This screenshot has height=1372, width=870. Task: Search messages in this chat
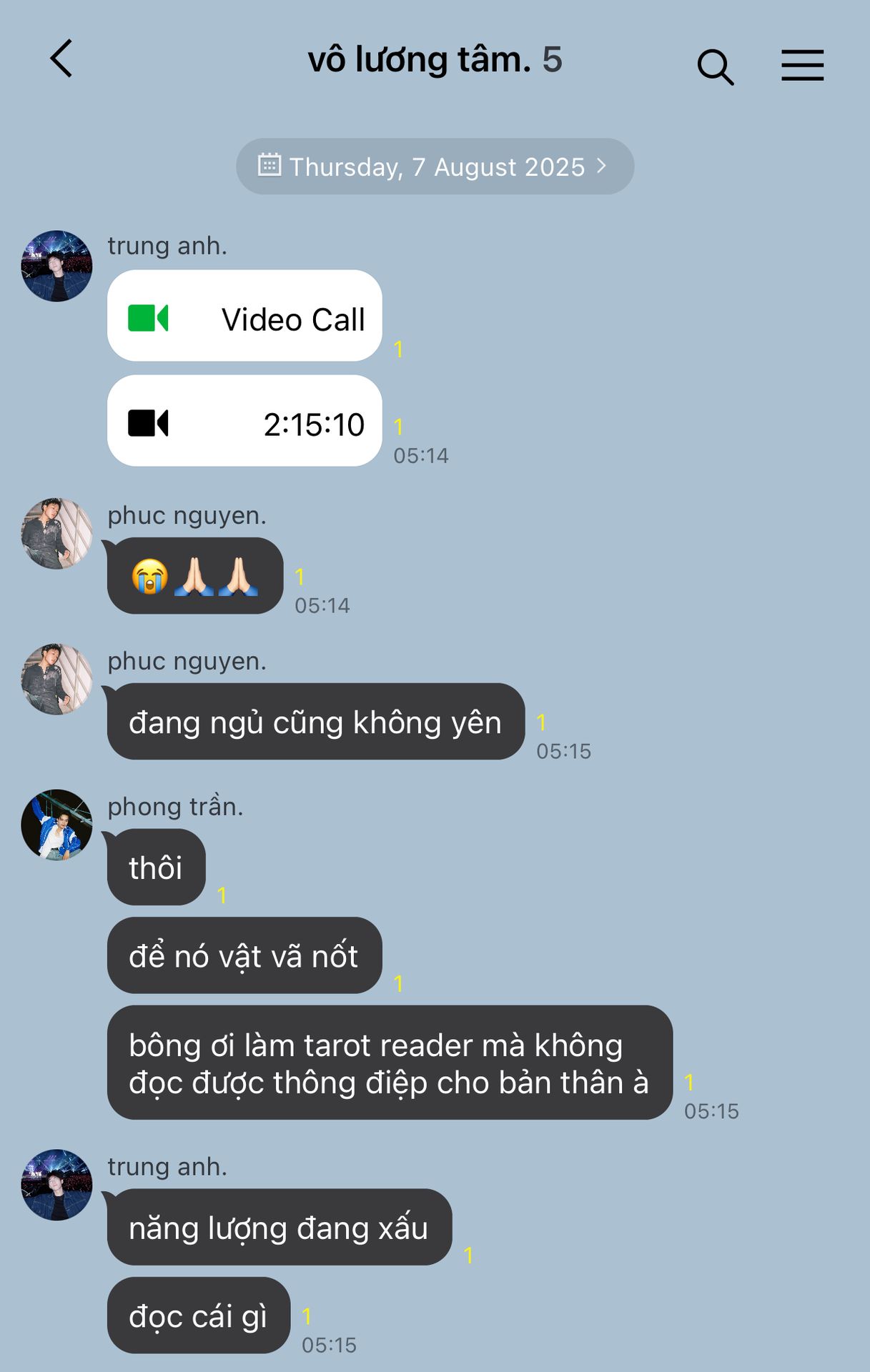click(715, 66)
